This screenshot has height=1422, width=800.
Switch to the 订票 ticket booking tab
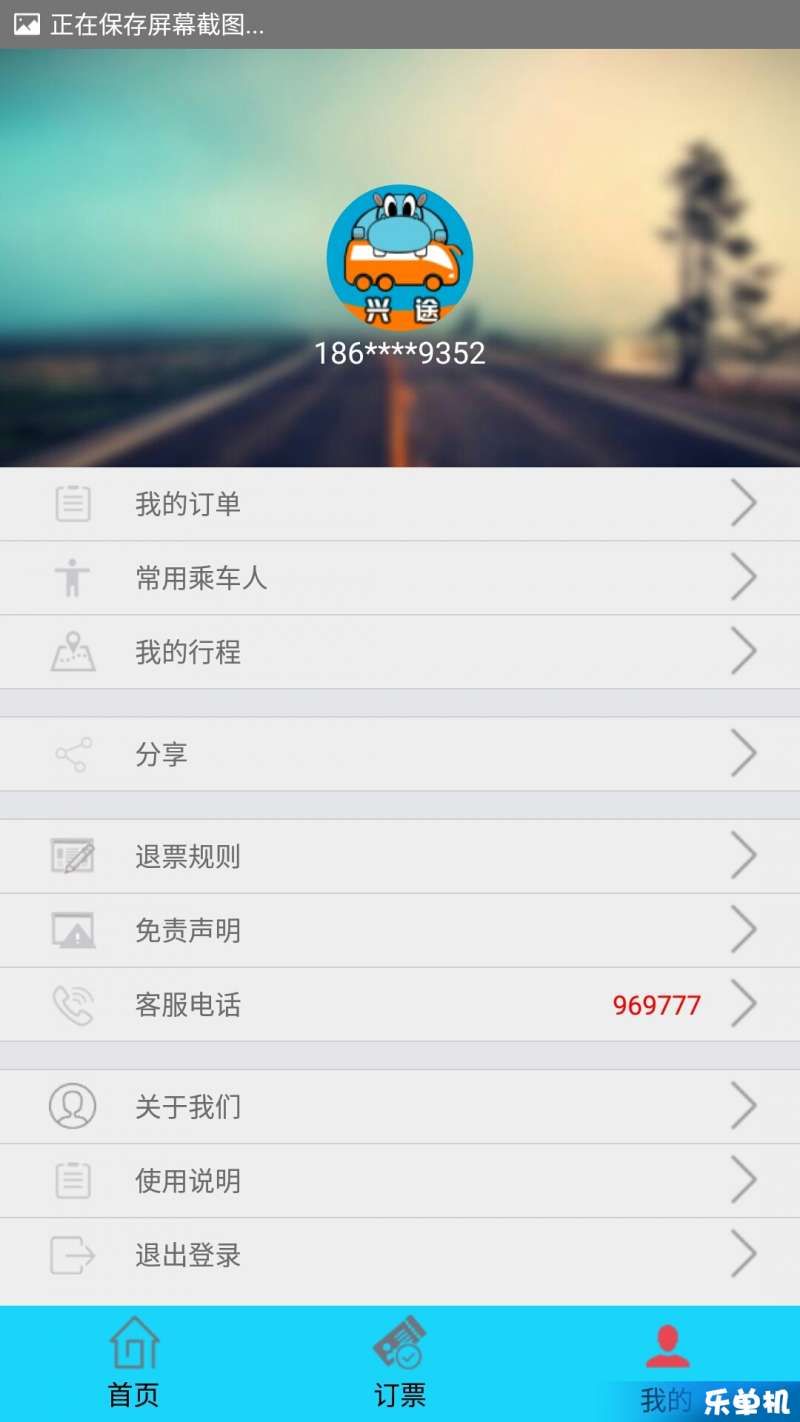(400, 1362)
